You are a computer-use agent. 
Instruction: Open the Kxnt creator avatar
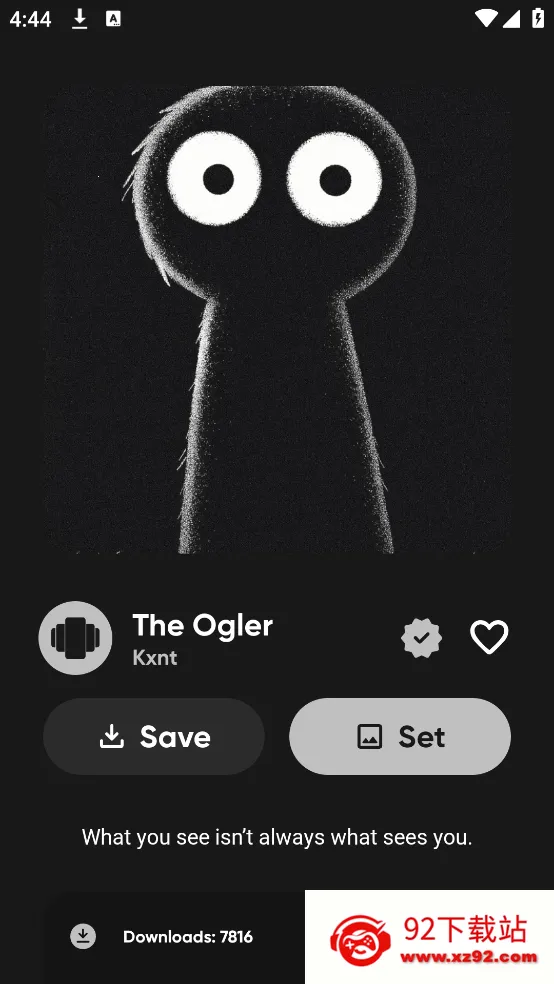75,638
